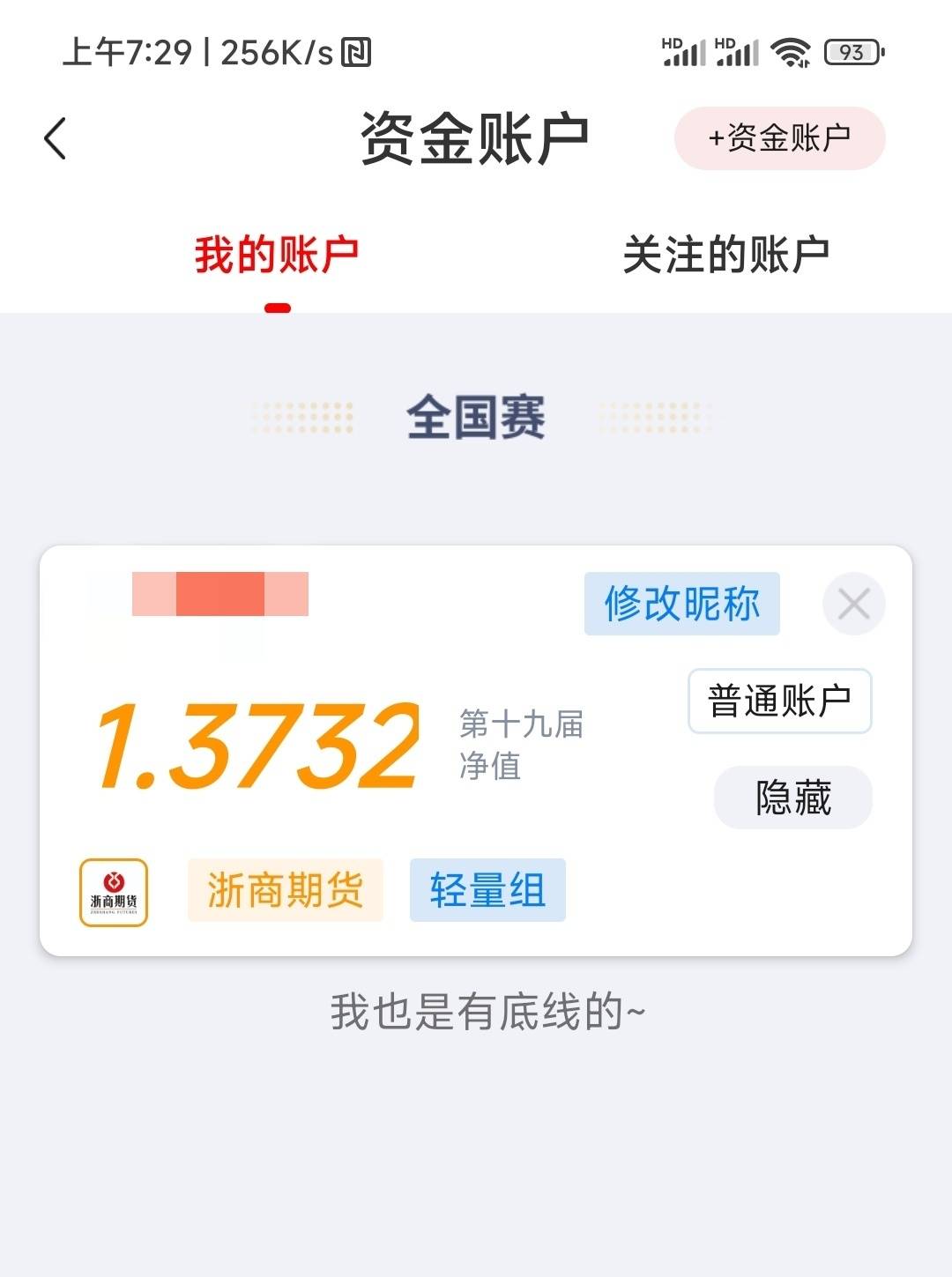Tap the 普通账户 button
This screenshot has height=1277, width=952.
point(779,702)
